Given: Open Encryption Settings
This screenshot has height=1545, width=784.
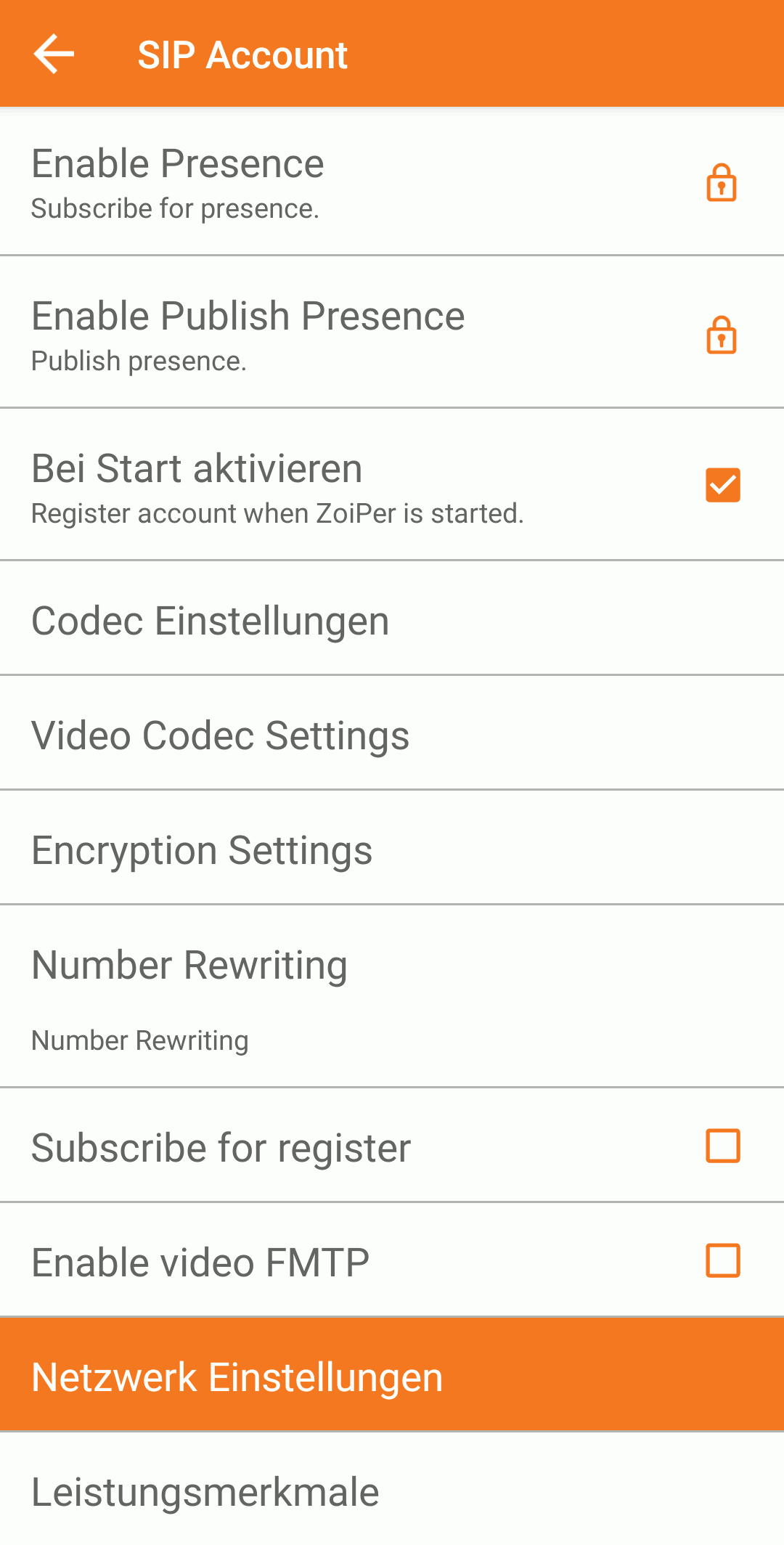Looking at the screenshot, I should 392,849.
